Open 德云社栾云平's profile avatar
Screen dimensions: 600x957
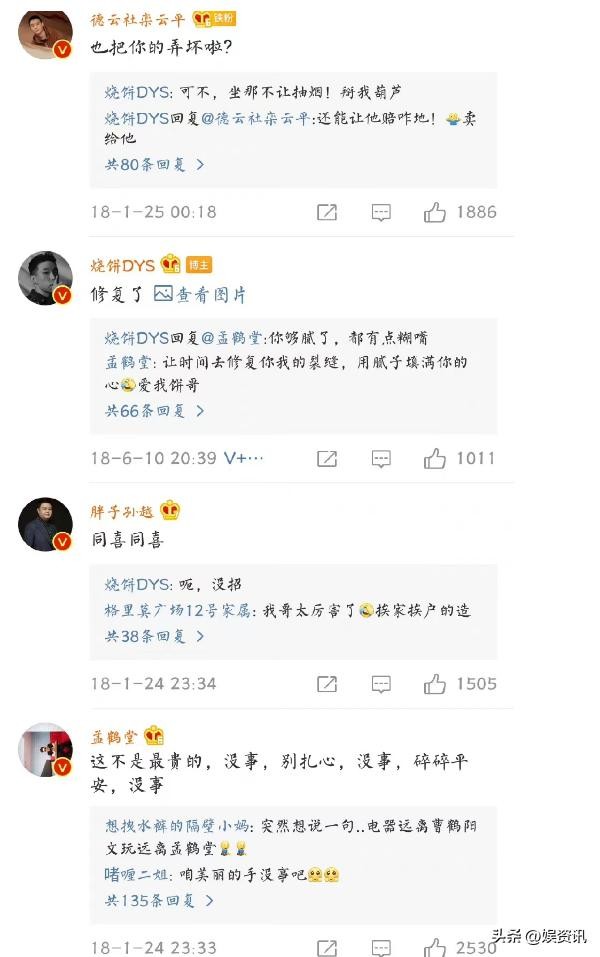tap(46, 36)
